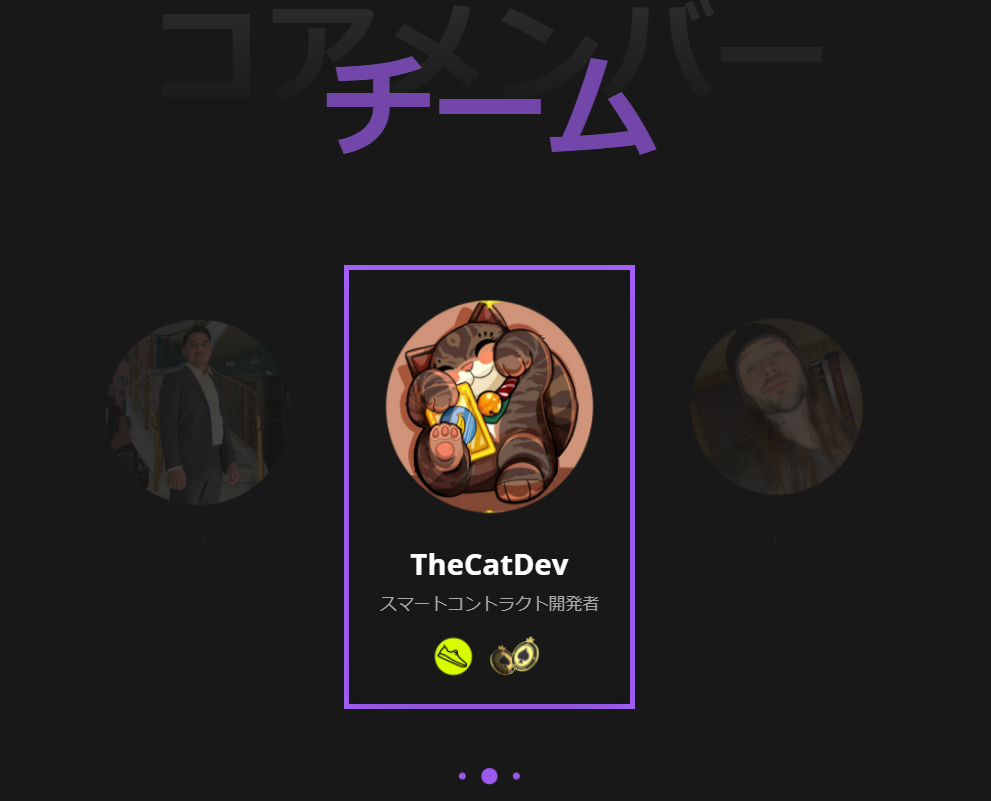
Task: Open TheCatDev's green sneaker icon link
Action: click(x=453, y=657)
